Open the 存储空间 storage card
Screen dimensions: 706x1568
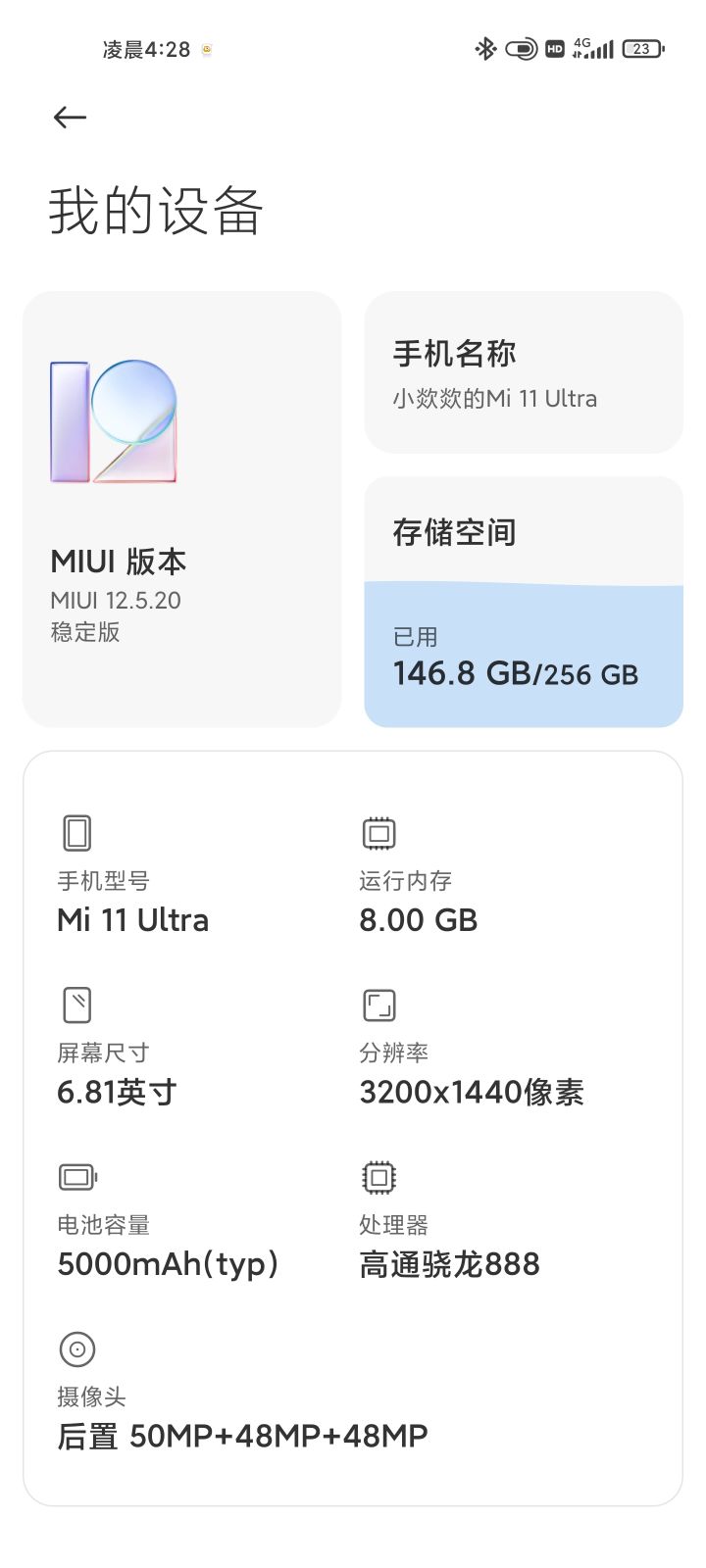pyautogui.click(x=524, y=602)
